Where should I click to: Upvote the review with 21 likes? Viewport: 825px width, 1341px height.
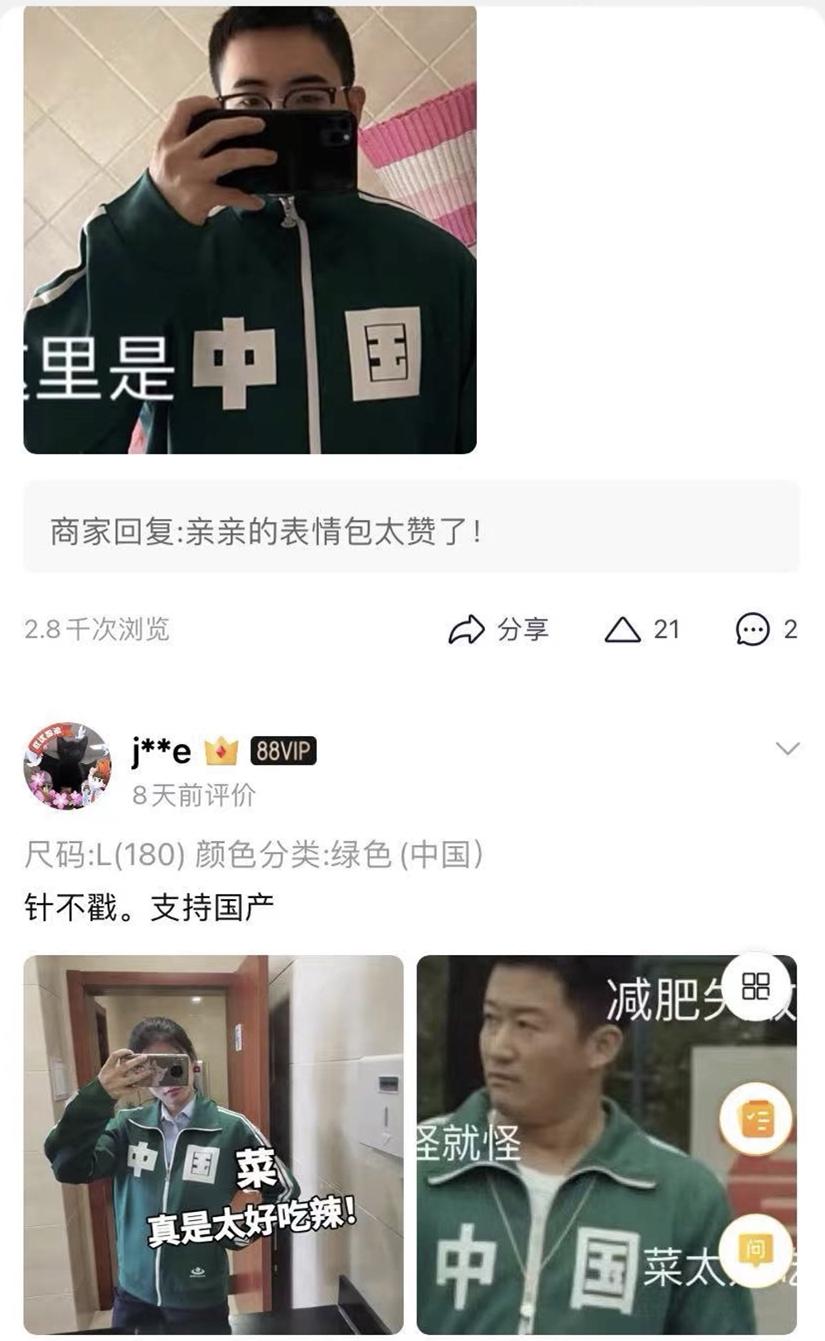click(x=642, y=629)
